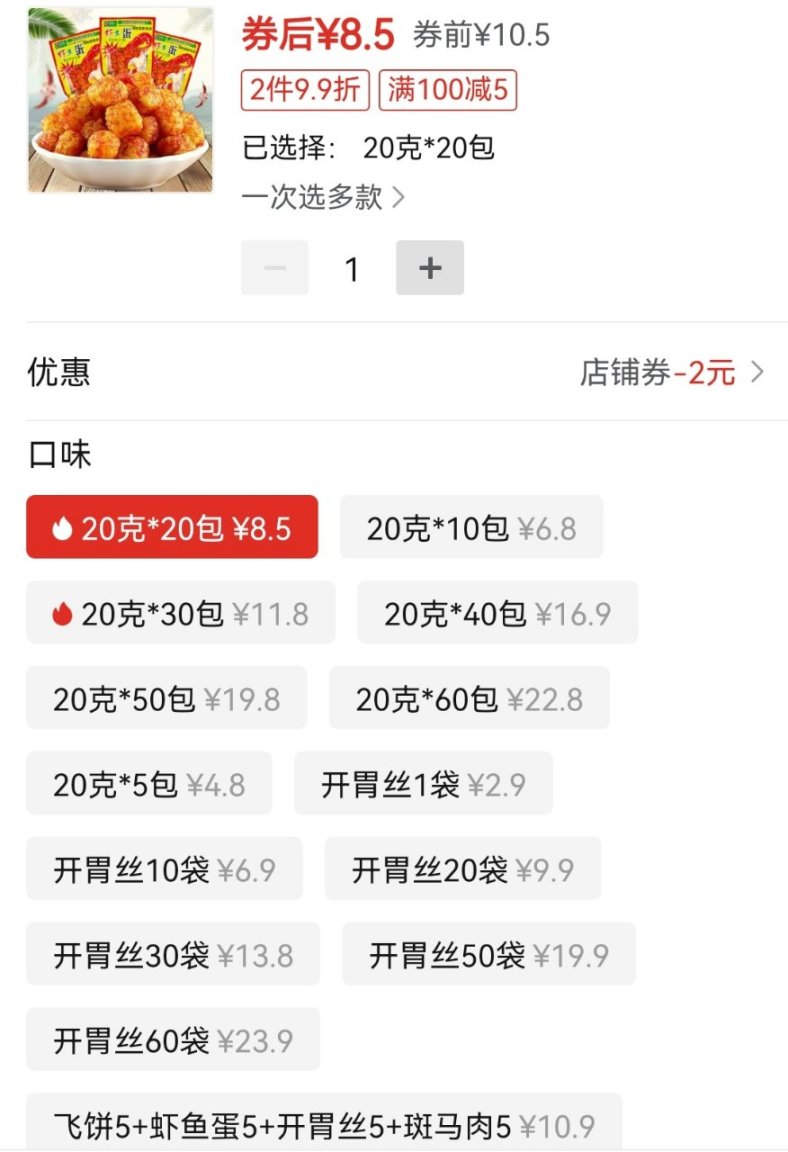Select the 20克*10包 option

point(471,528)
